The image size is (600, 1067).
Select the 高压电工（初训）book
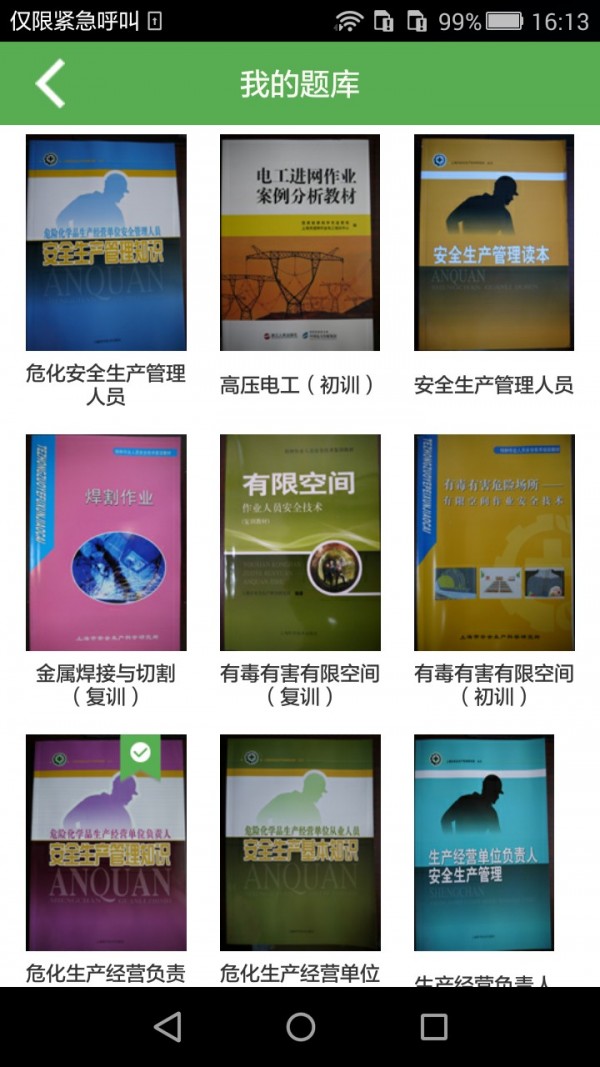coord(300,243)
